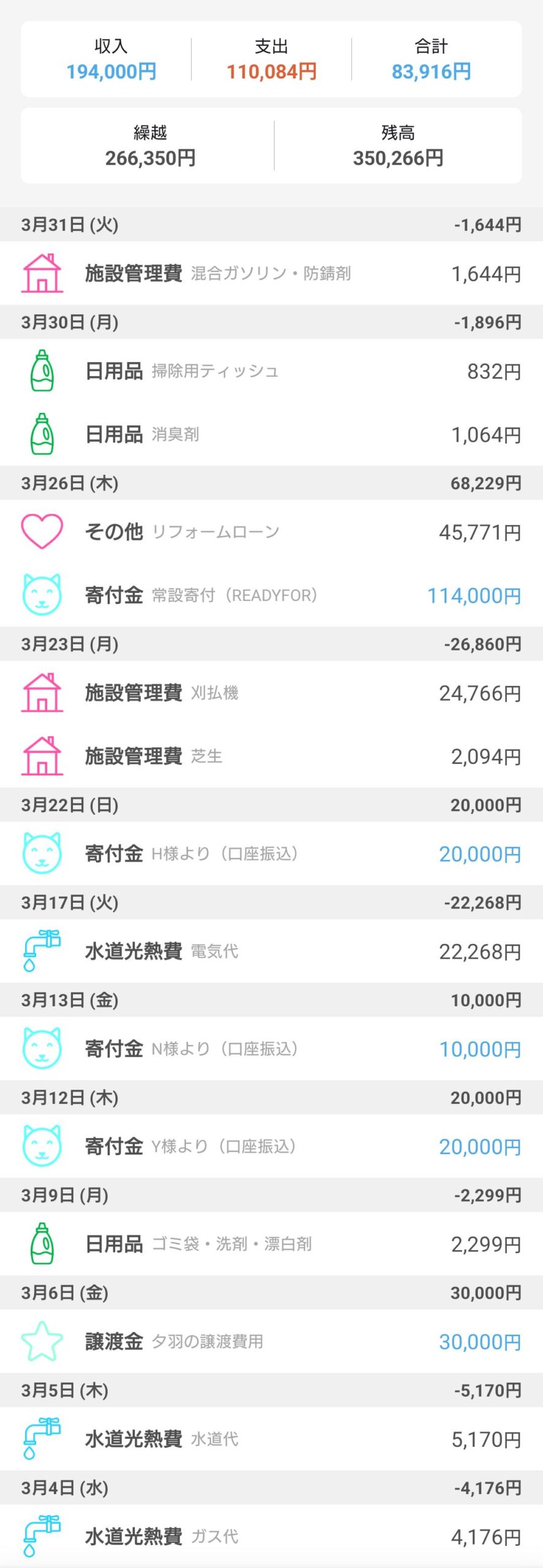Open the 掃除用ティッシュ daily goods entry
Image resolution: width=543 pixels, height=1568 pixels.
[x=271, y=371]
